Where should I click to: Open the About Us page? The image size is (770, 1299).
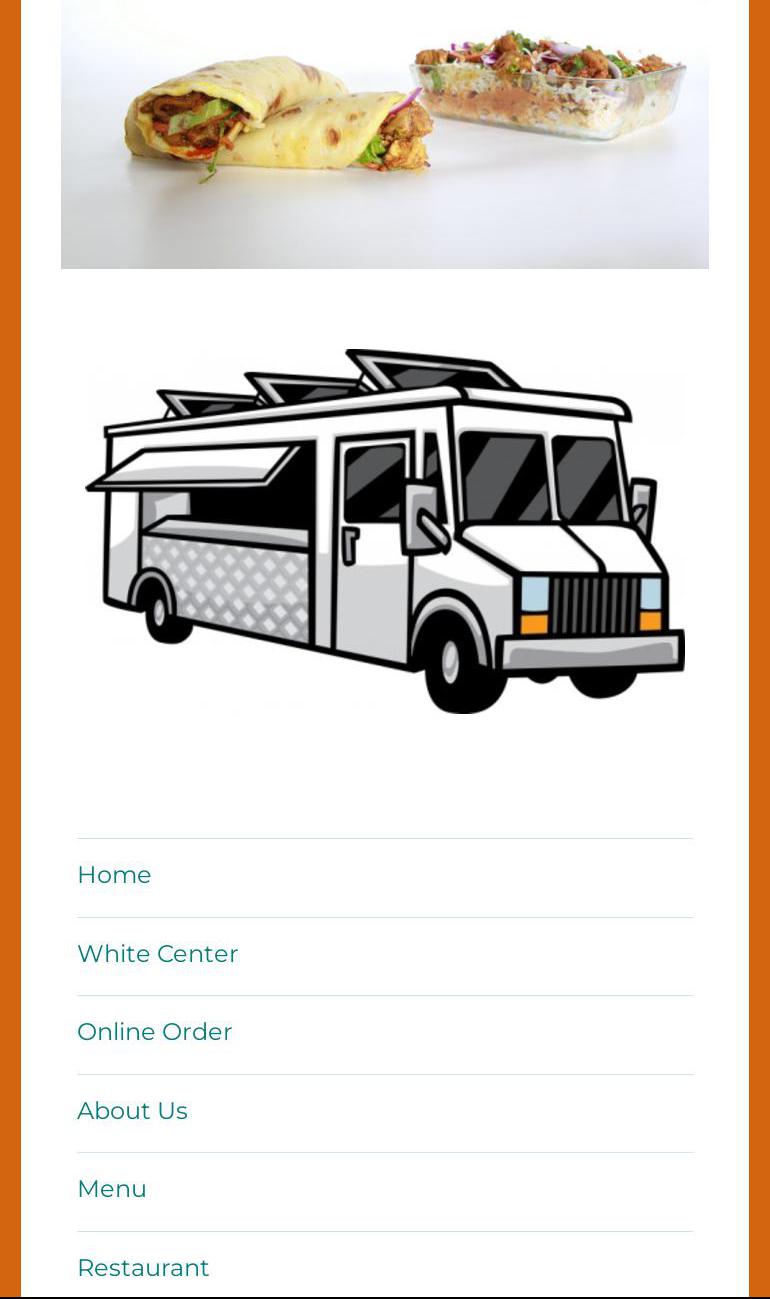click(132, 1111)
